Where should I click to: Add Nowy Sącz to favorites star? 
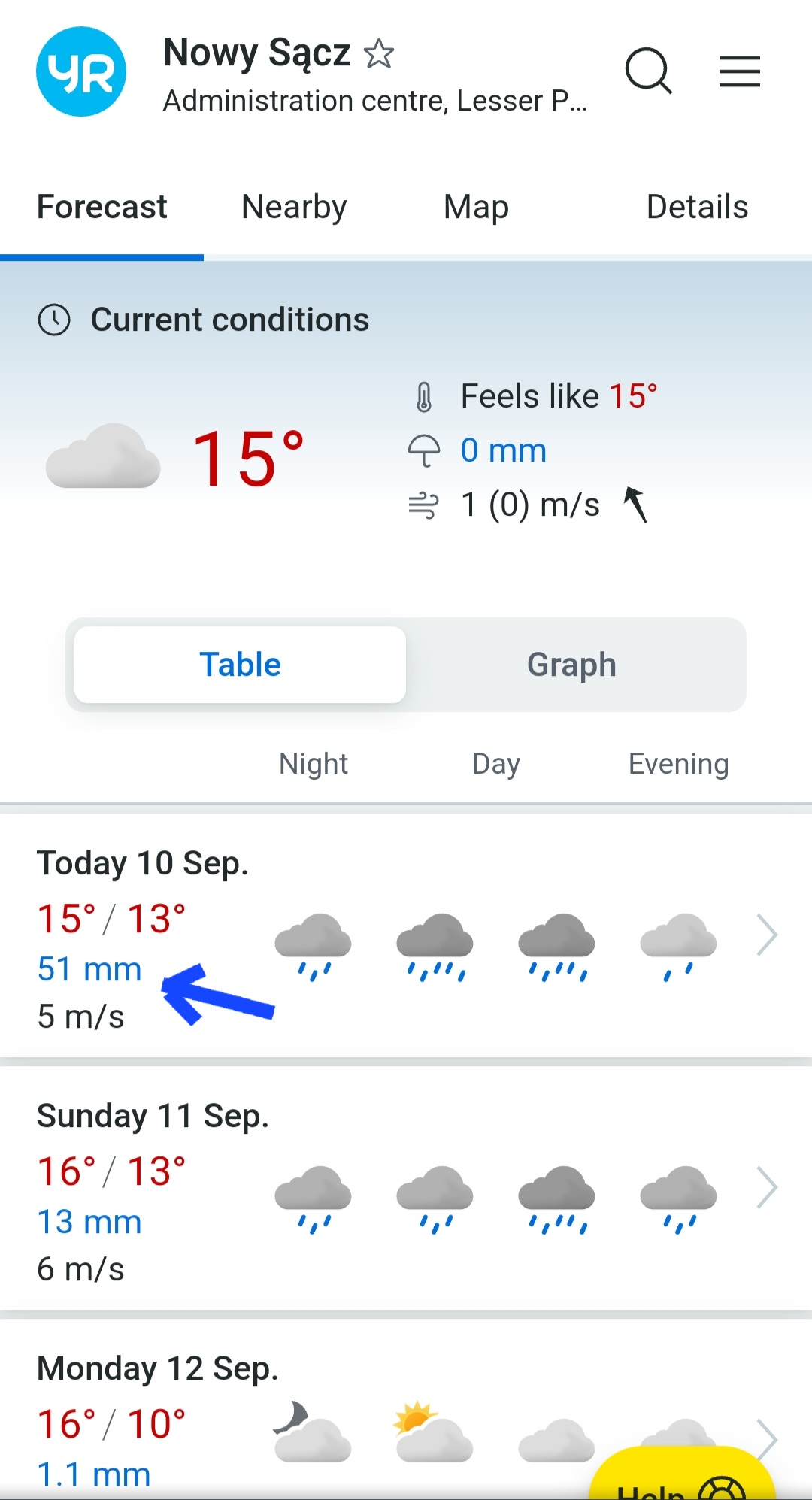(x=379, y=54)
